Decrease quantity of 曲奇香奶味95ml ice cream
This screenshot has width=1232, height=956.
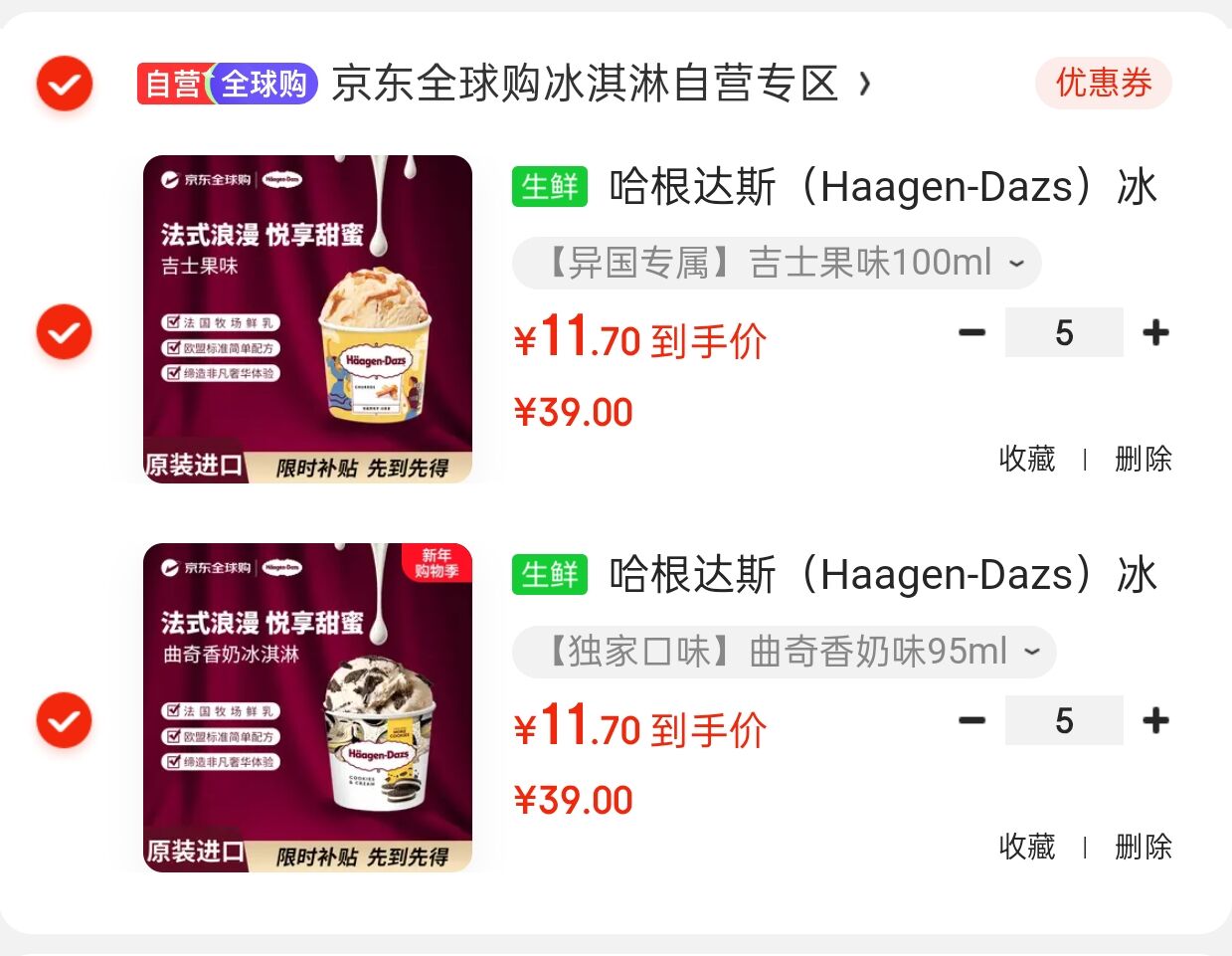pos(971,720)
